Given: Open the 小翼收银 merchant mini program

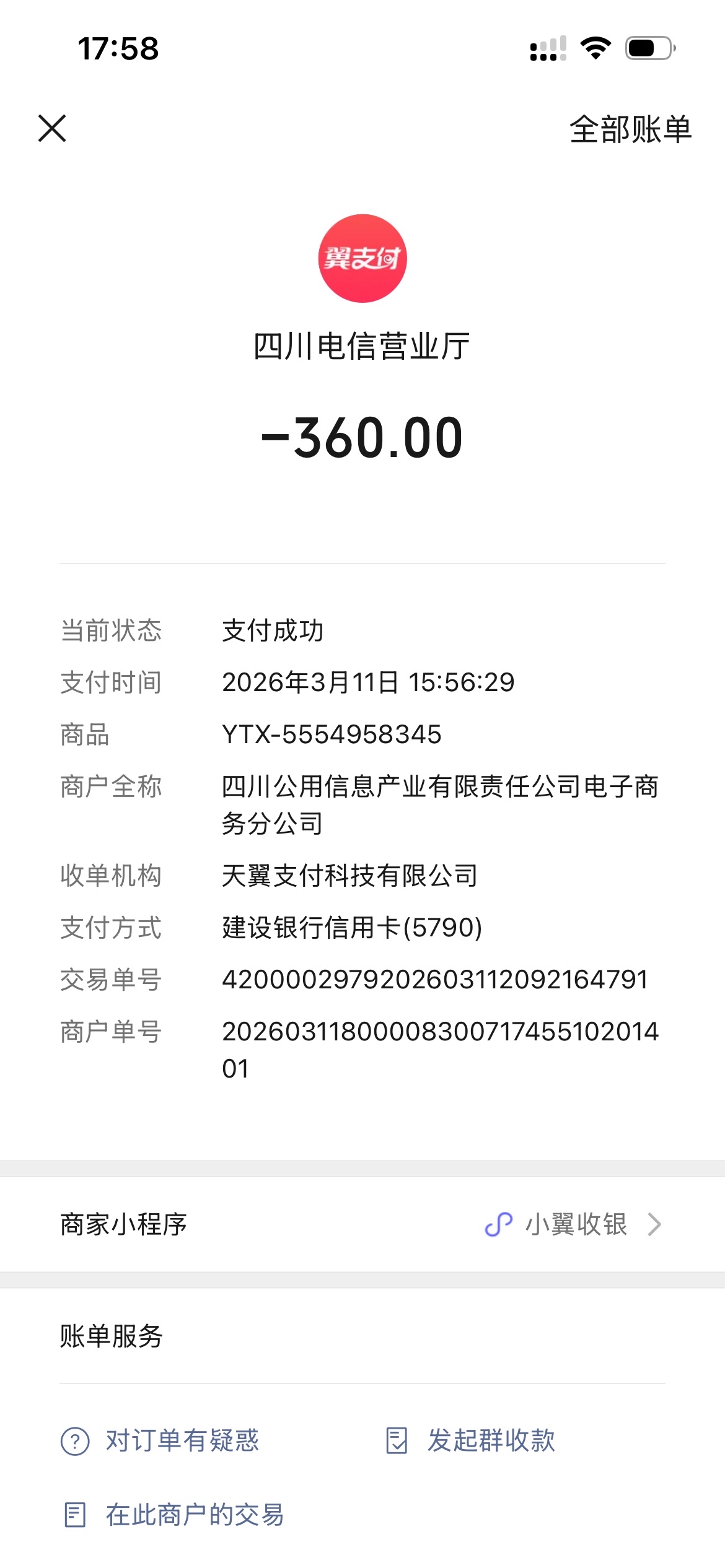Looking at the screenshot, I should click(574, 1224).
